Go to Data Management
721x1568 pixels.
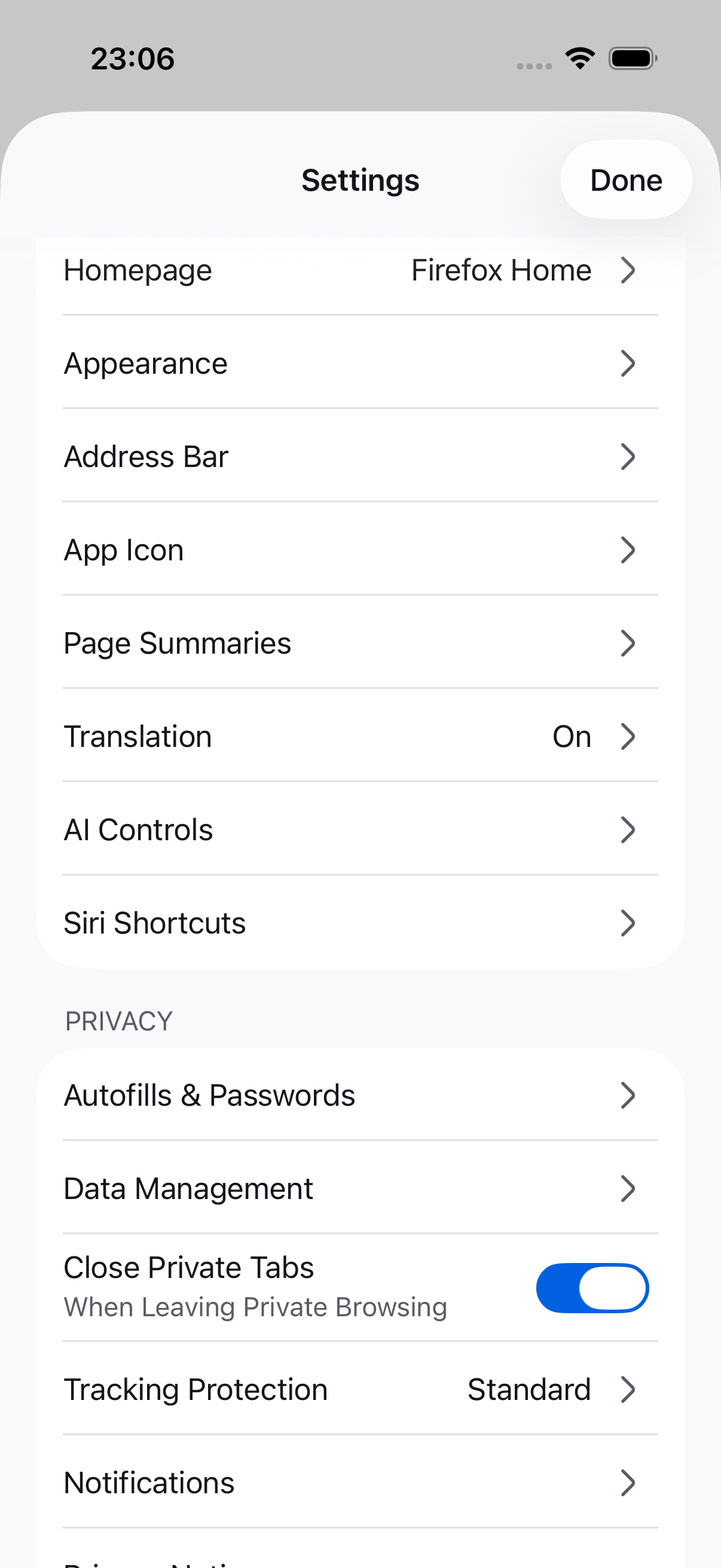360,1188
